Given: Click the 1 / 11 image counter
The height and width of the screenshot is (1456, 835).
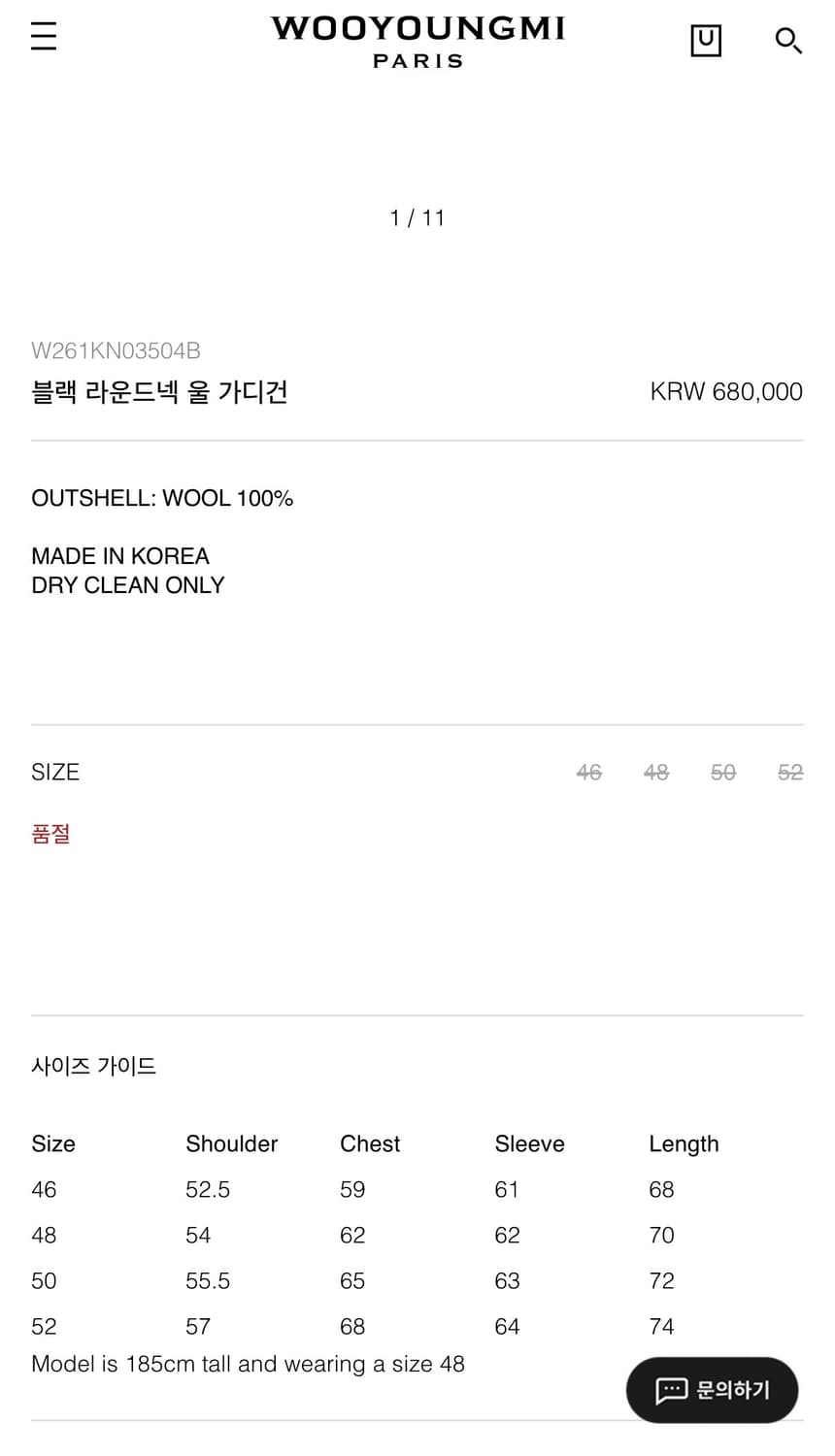Looking at the screenshot, I should pyautogui.click(x=417, y=217).
